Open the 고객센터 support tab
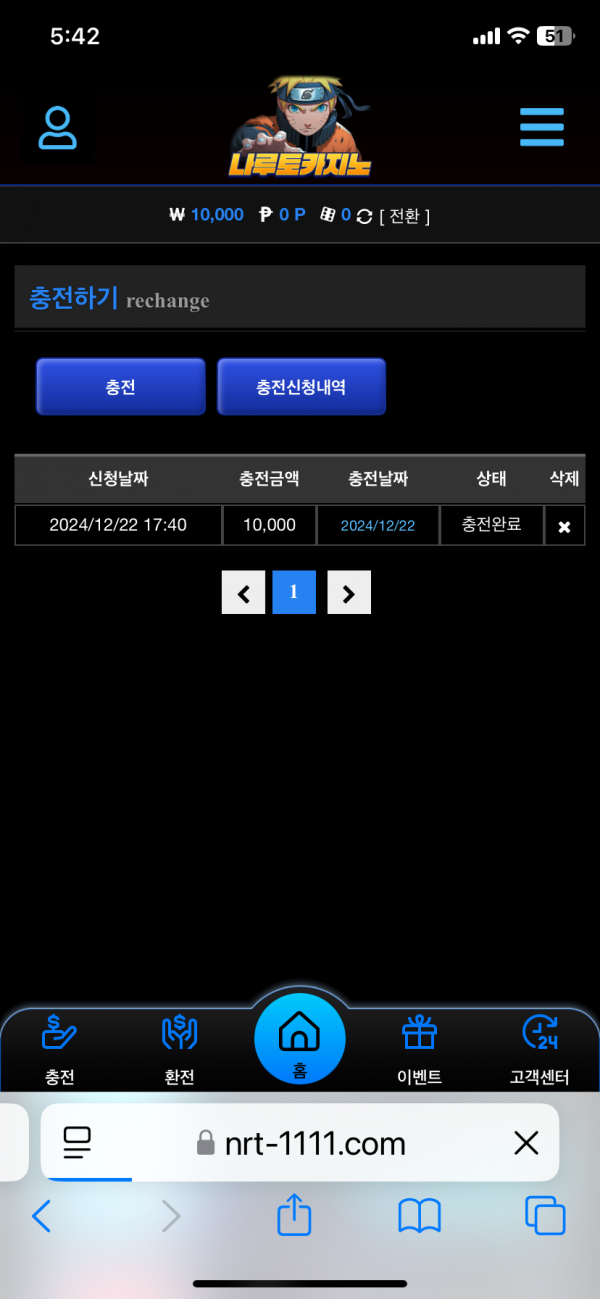 point(539,1050)
